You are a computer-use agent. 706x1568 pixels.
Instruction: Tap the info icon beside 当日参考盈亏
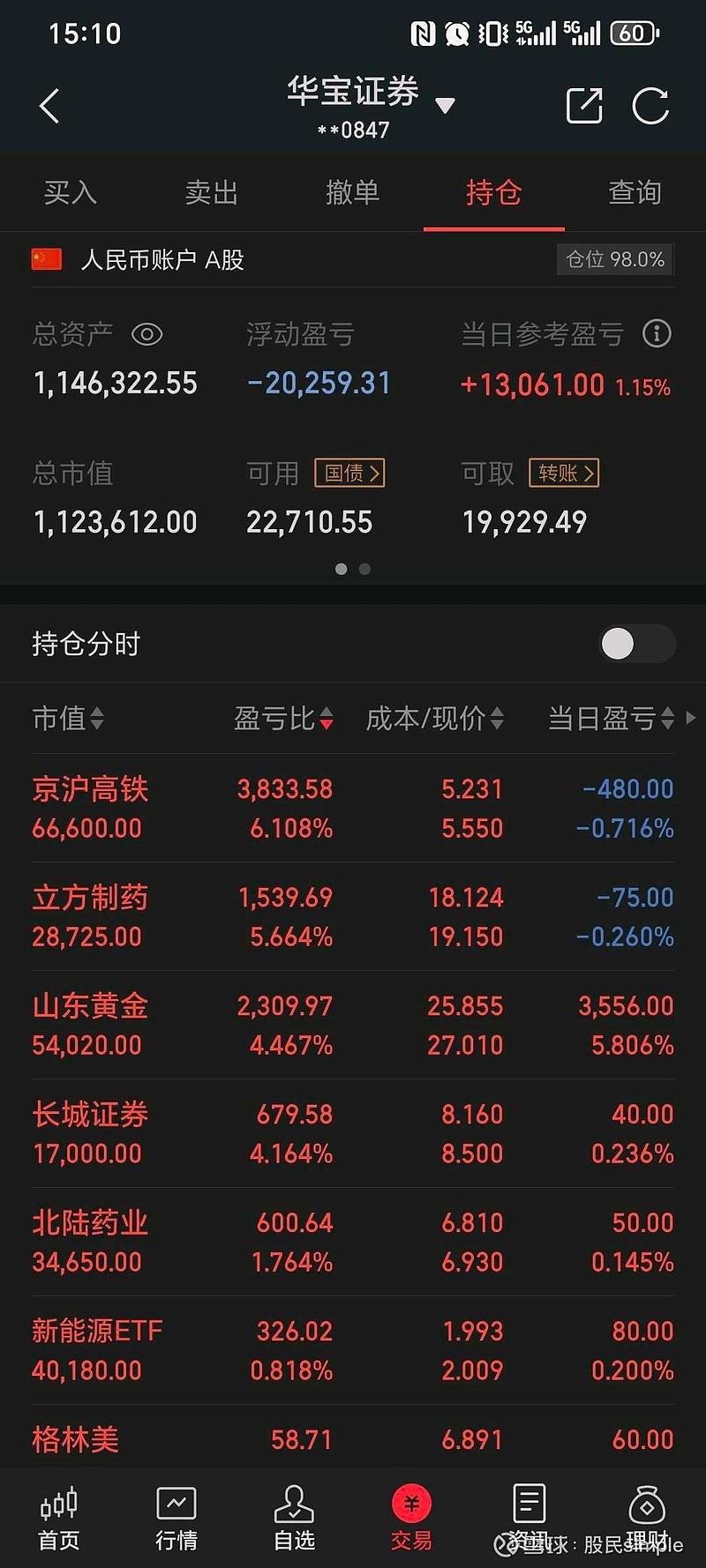pos(657,333)
